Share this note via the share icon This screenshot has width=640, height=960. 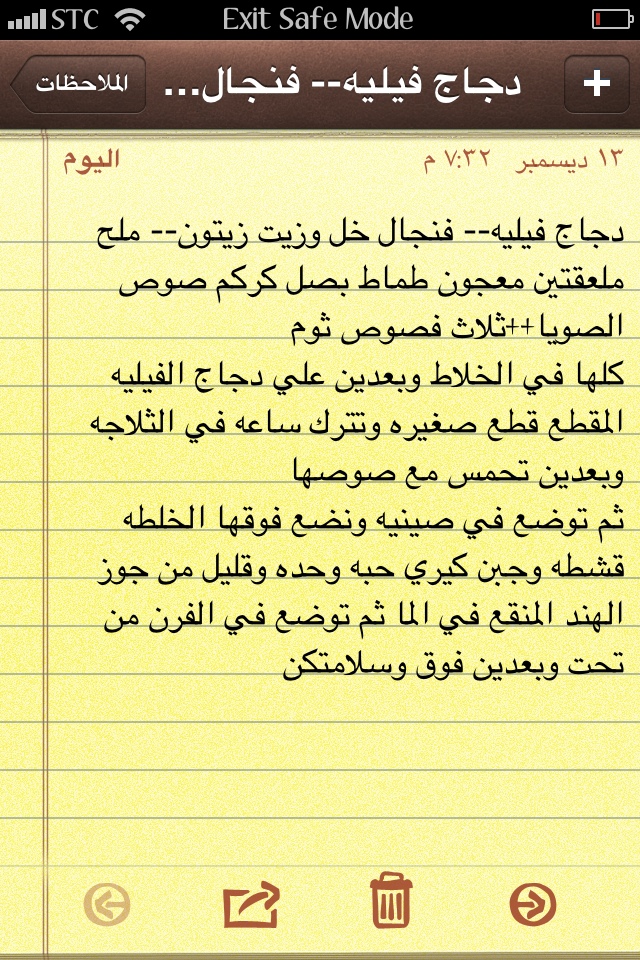(252, 902)
